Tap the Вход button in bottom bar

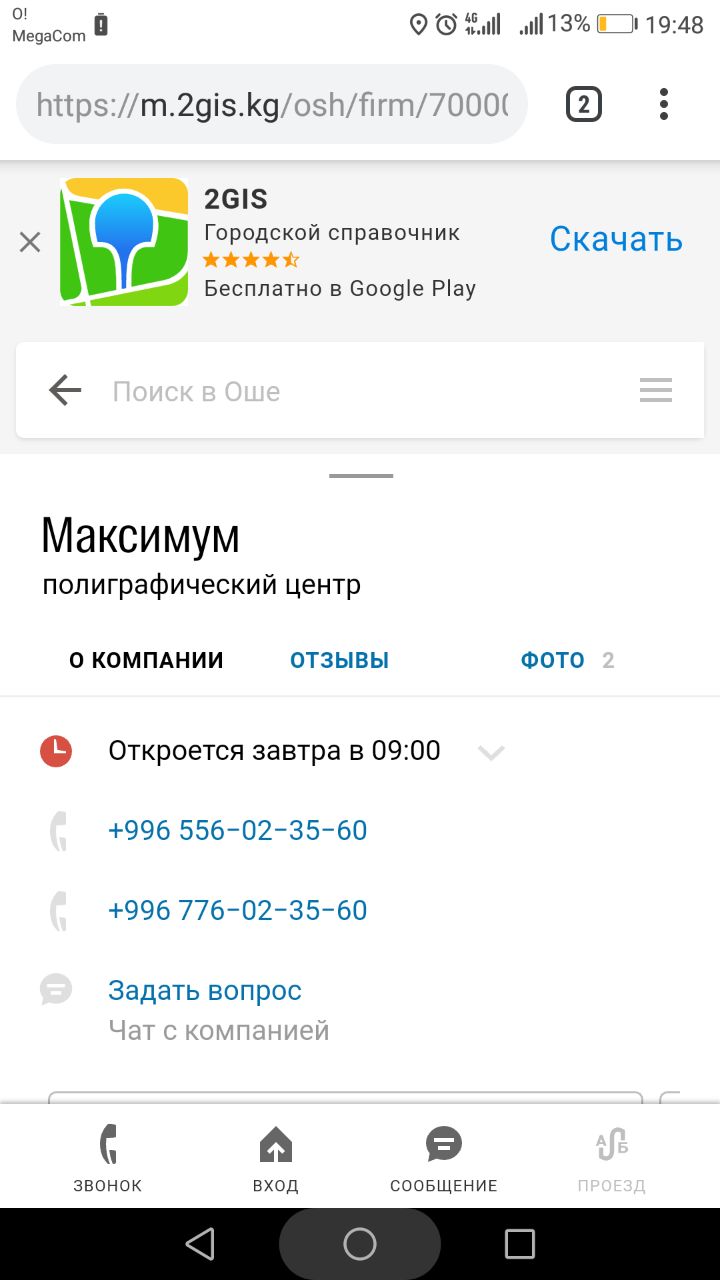[x=276, y=1158]
